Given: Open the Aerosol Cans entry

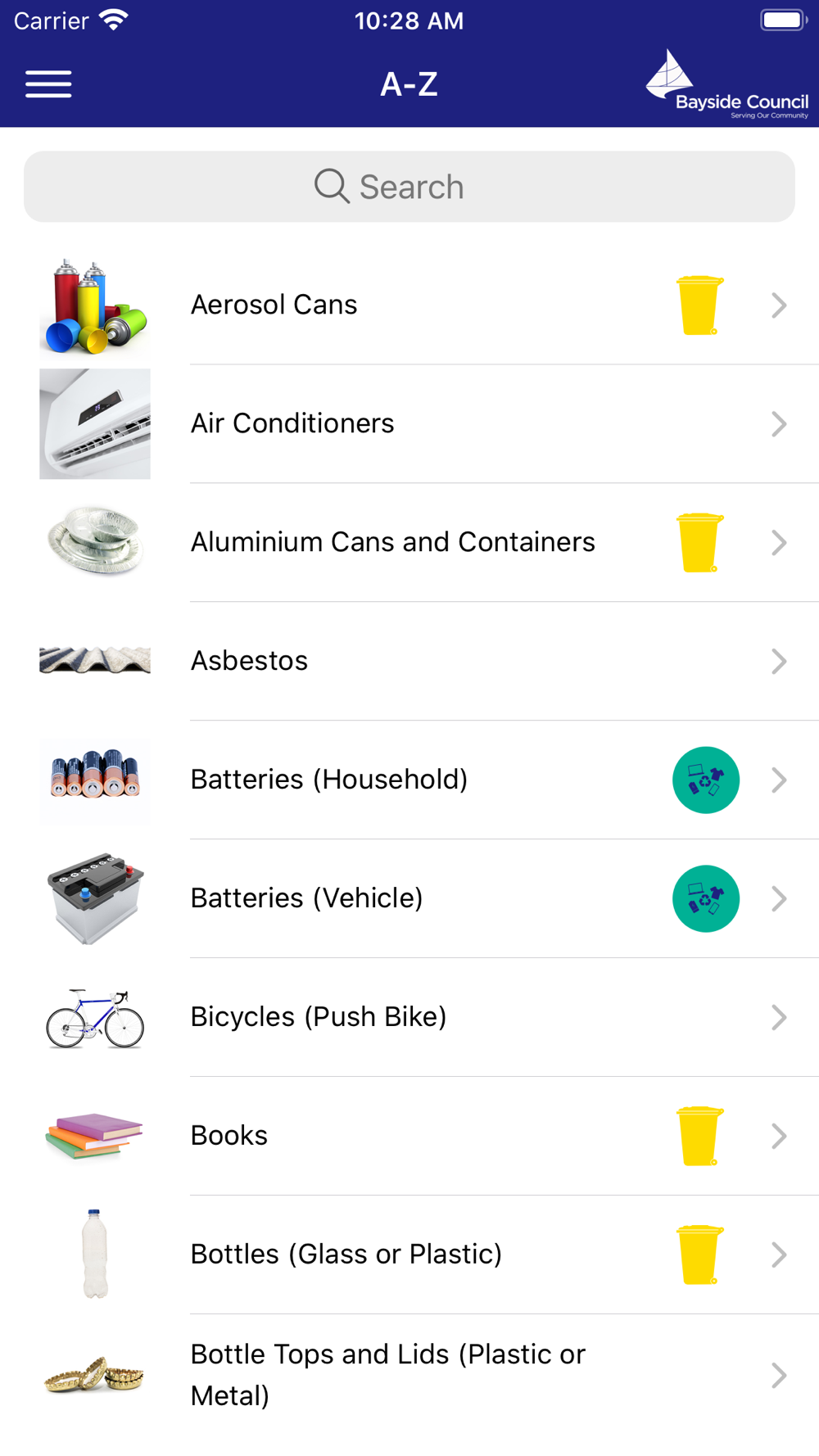Looking at the screenshot, I should coord(409,305).
